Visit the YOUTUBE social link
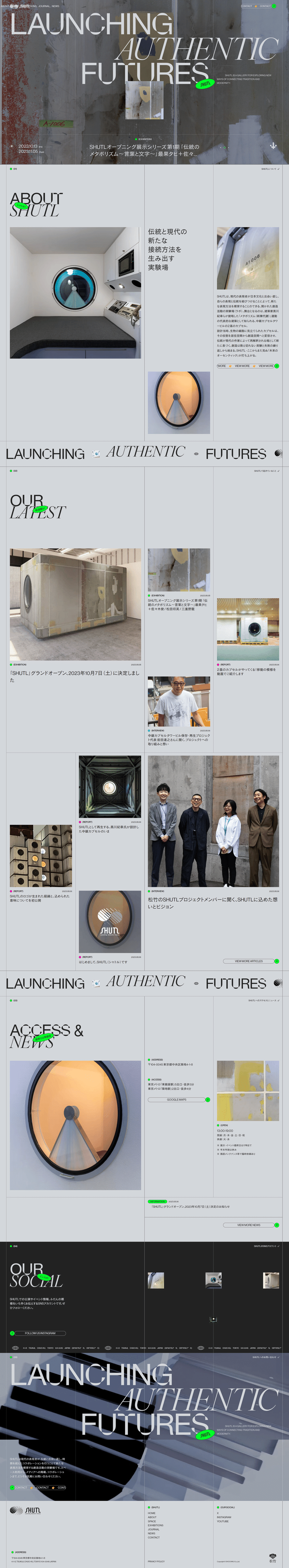The image size is (289, 1568). 223,1521
